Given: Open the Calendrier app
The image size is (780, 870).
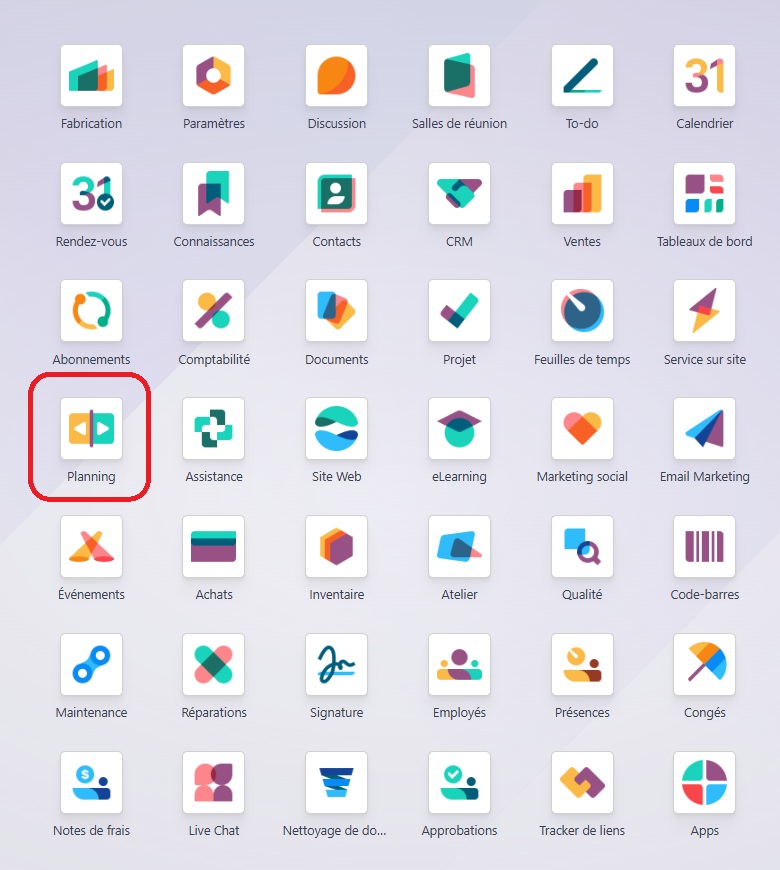Looking at the screenshot, I should click(x=704, y=76).
